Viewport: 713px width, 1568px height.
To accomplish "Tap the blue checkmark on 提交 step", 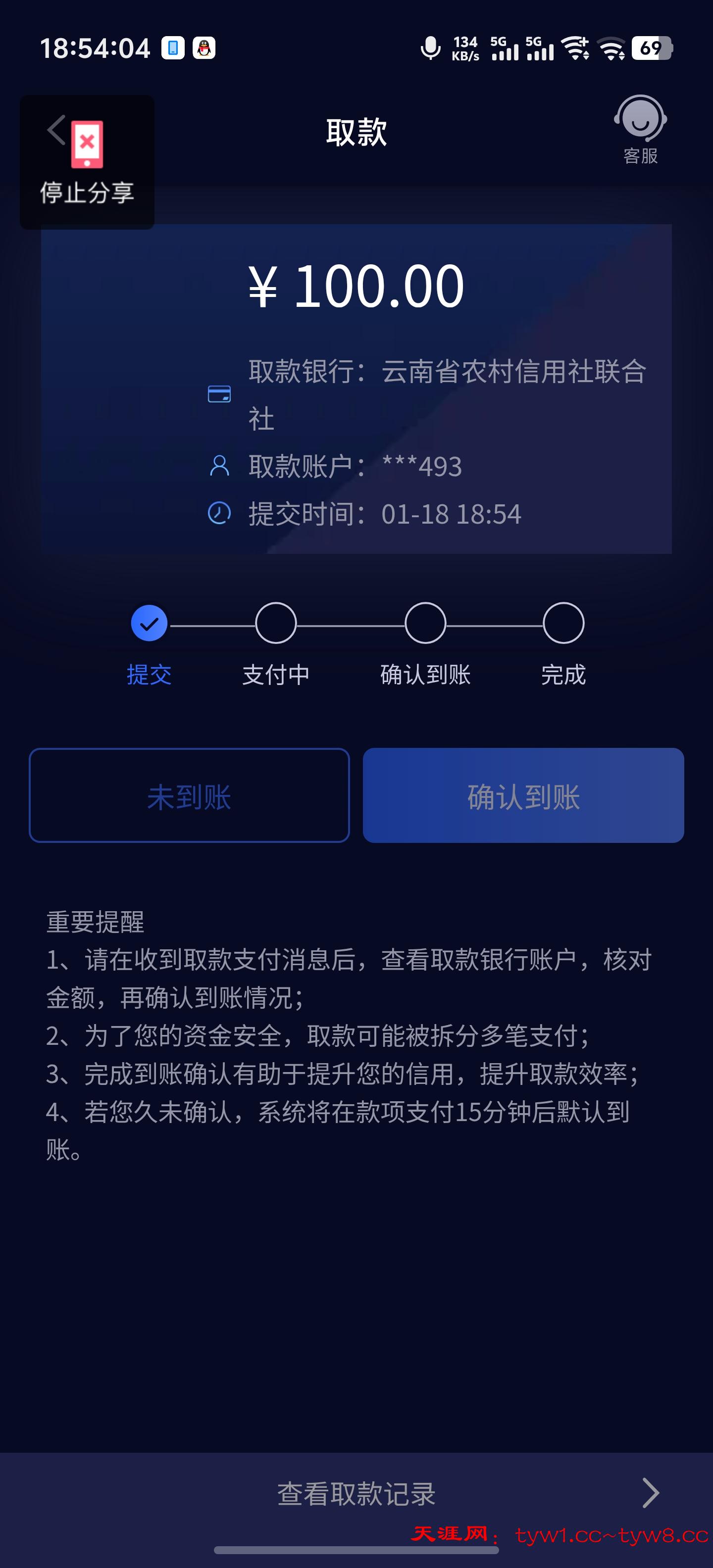I will tap(149, 622).
